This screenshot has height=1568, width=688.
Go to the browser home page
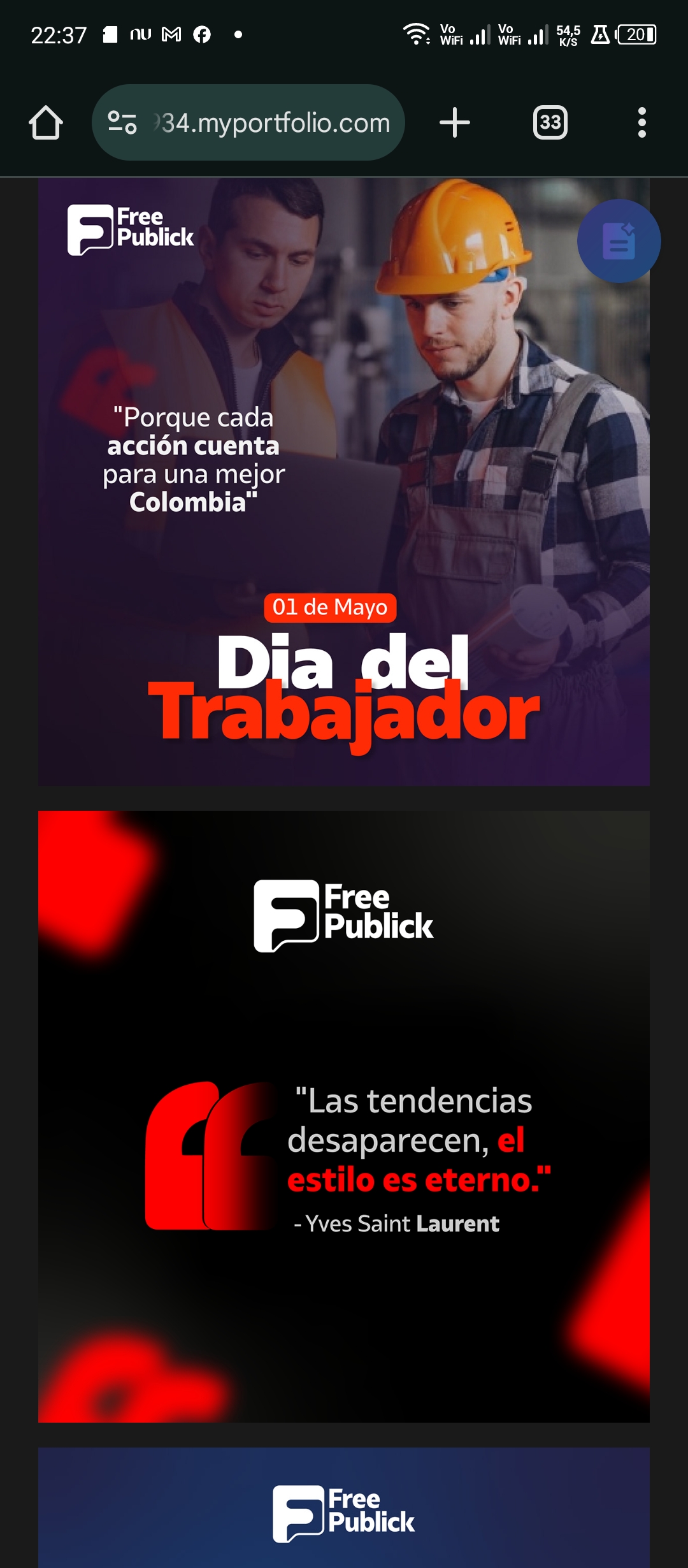click(46, 122)
